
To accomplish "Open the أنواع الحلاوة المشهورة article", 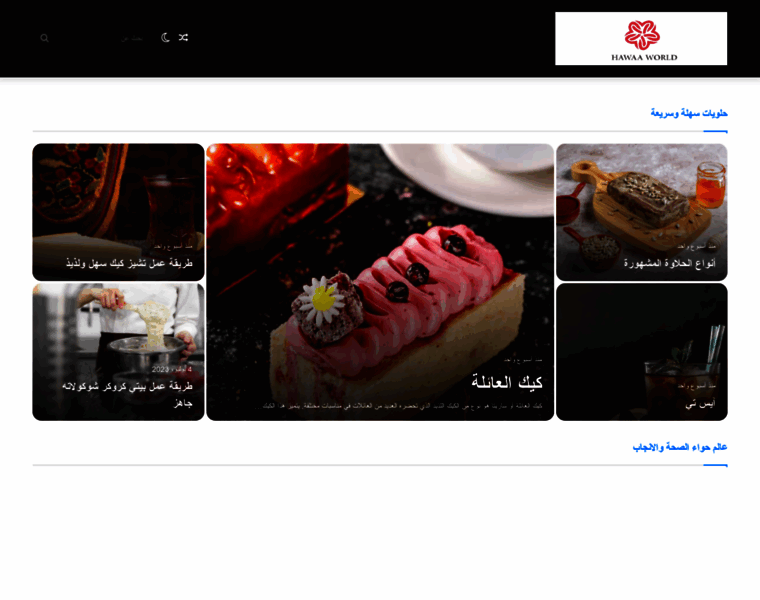I will coord(669,263).
